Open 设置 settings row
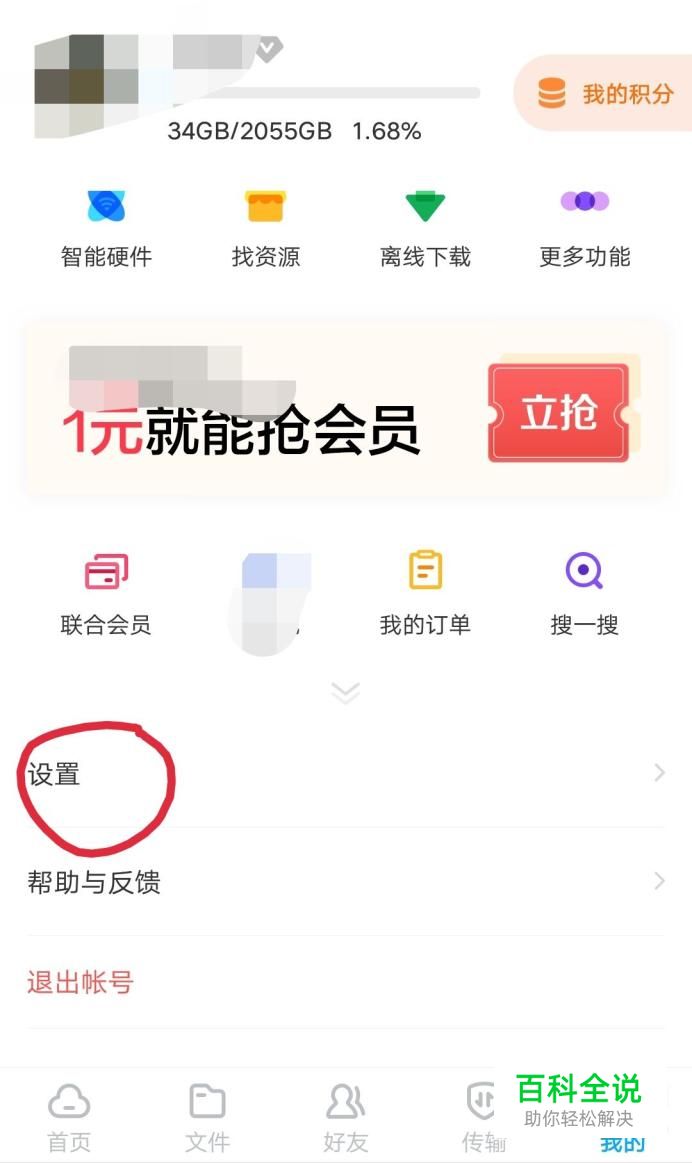The height and width of the screenshot is (1163, 692). click(345, 773)
